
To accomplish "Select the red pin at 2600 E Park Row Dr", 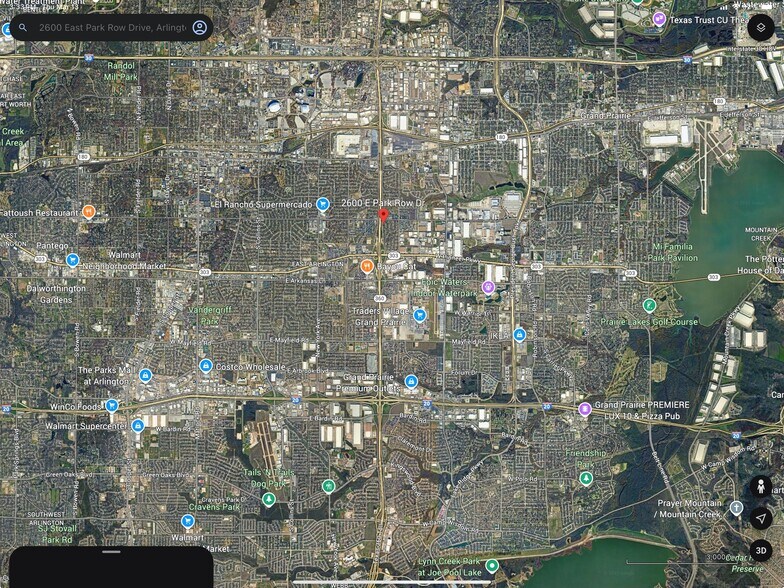I will pos(383,216).
